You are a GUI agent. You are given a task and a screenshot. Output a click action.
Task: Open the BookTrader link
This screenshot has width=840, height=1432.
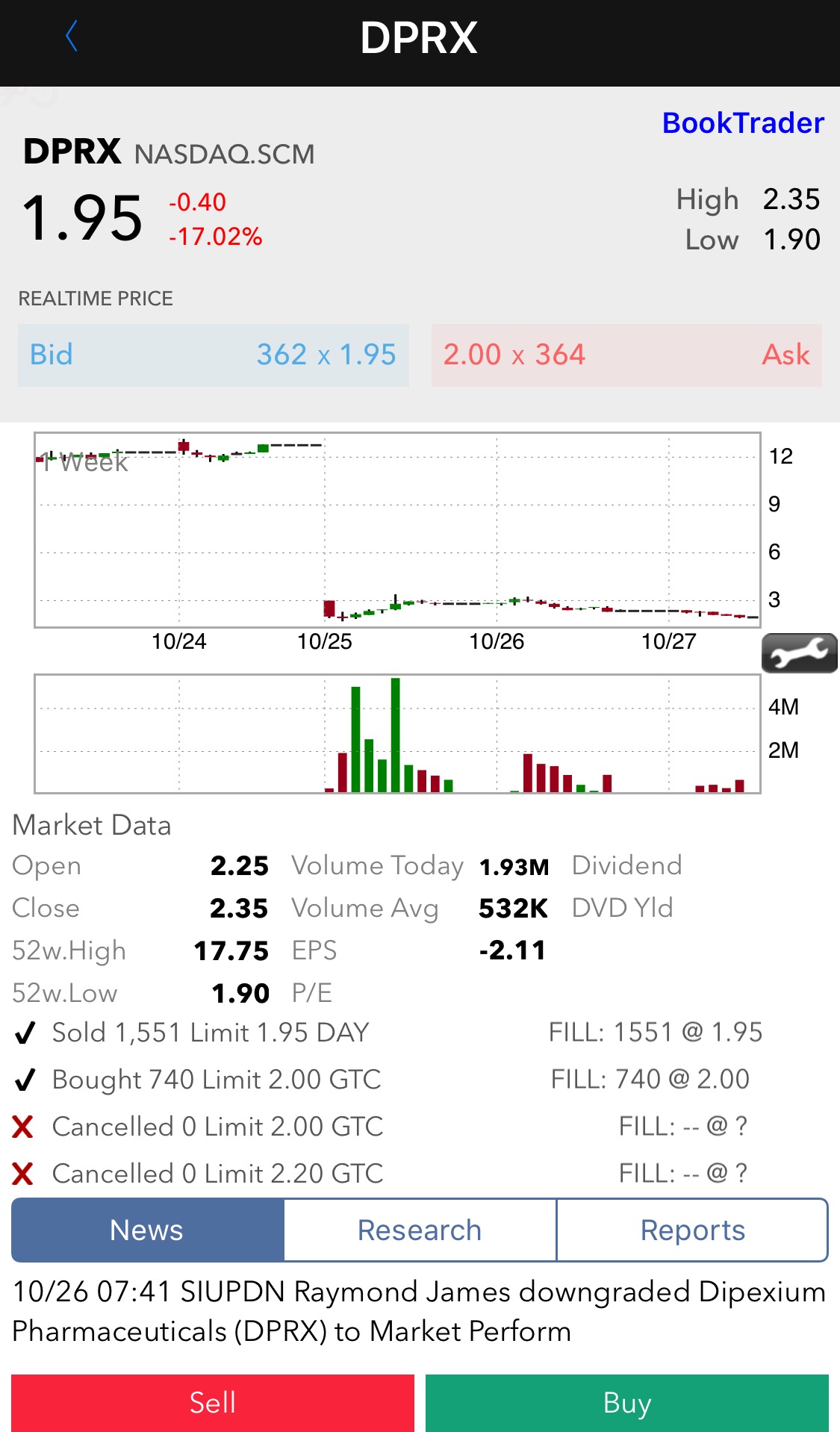743,123
